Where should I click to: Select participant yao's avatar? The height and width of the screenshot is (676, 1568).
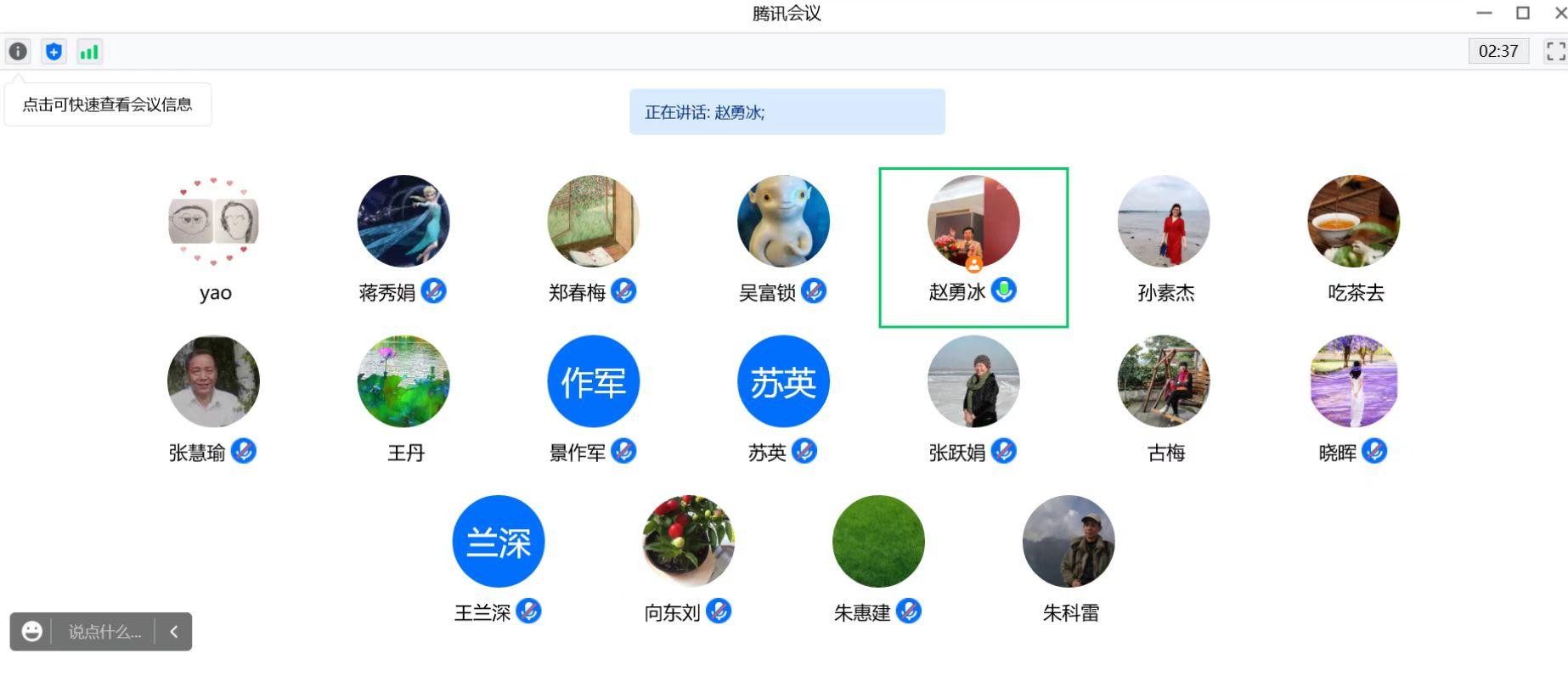(213, 222)
